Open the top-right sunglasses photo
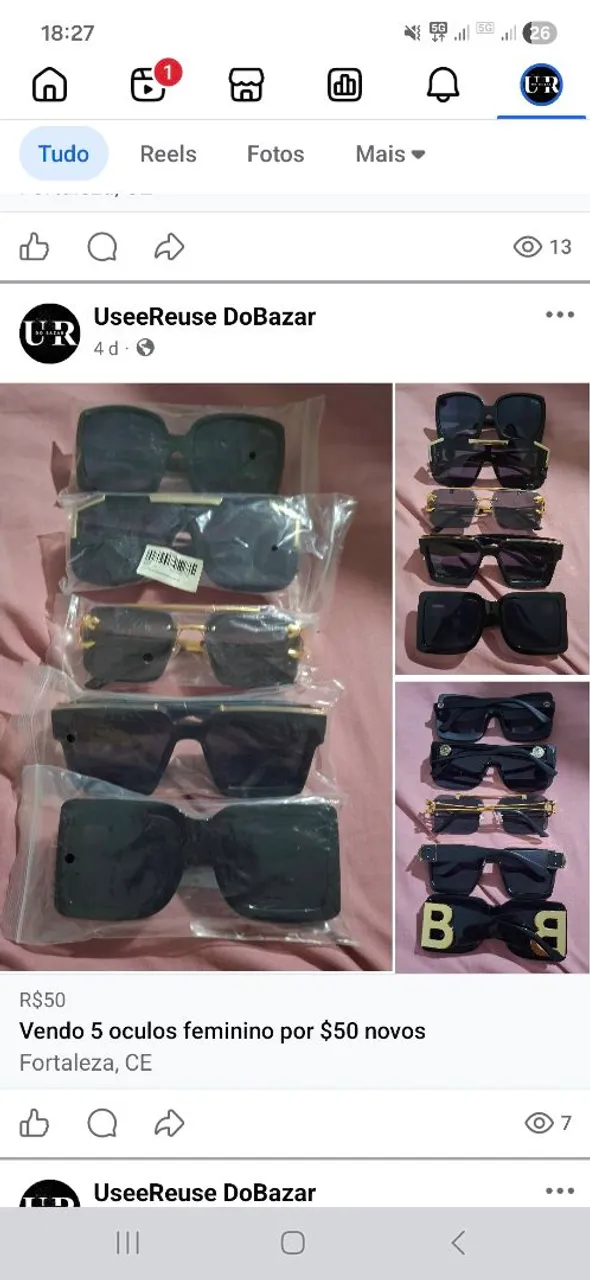This screenshot has width=590, height=1280. 492,529
